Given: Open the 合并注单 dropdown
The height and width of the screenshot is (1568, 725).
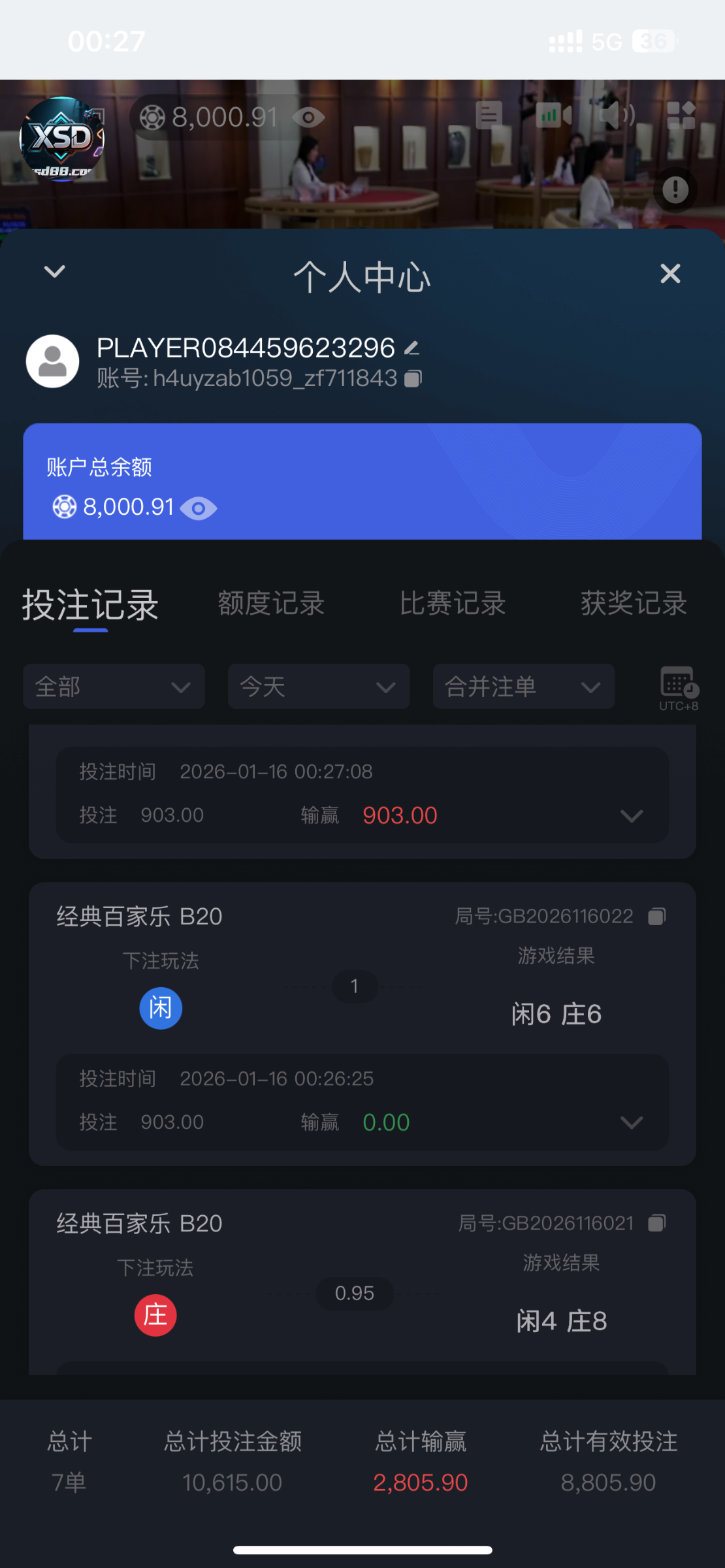Looking at the screenshot, I should coord(523,687).
